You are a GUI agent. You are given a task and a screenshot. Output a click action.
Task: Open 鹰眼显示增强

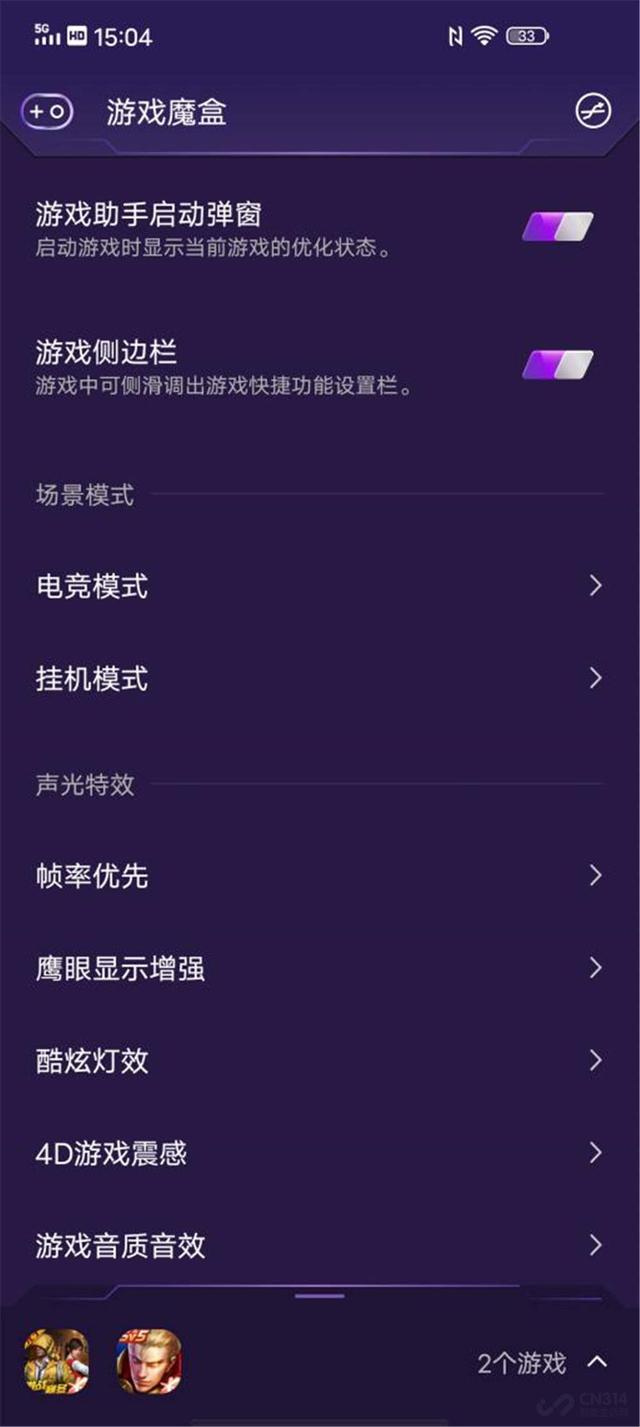coord(320,968)
